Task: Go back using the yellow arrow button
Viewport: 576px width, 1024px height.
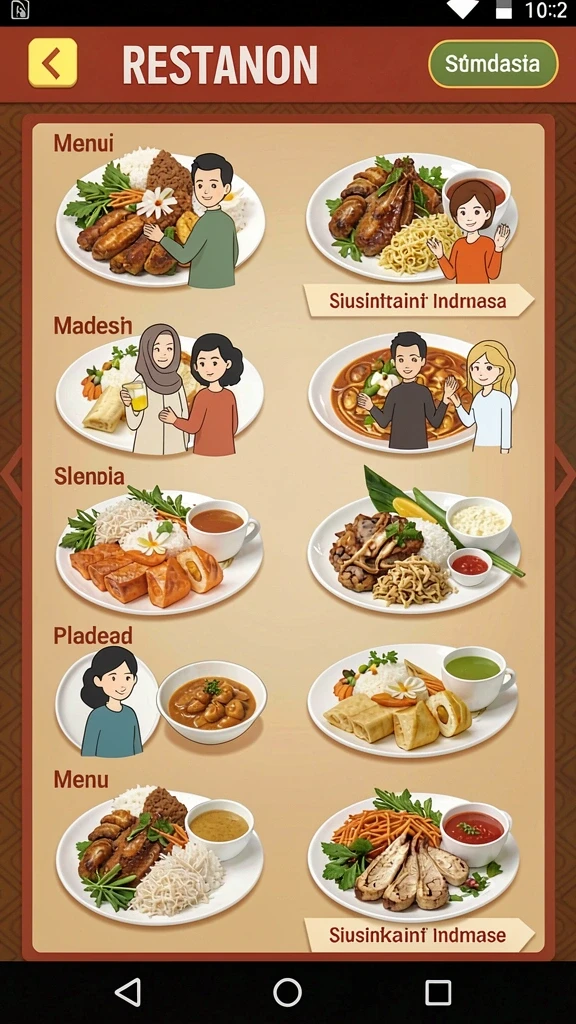Action: click(x=52, y=63)
